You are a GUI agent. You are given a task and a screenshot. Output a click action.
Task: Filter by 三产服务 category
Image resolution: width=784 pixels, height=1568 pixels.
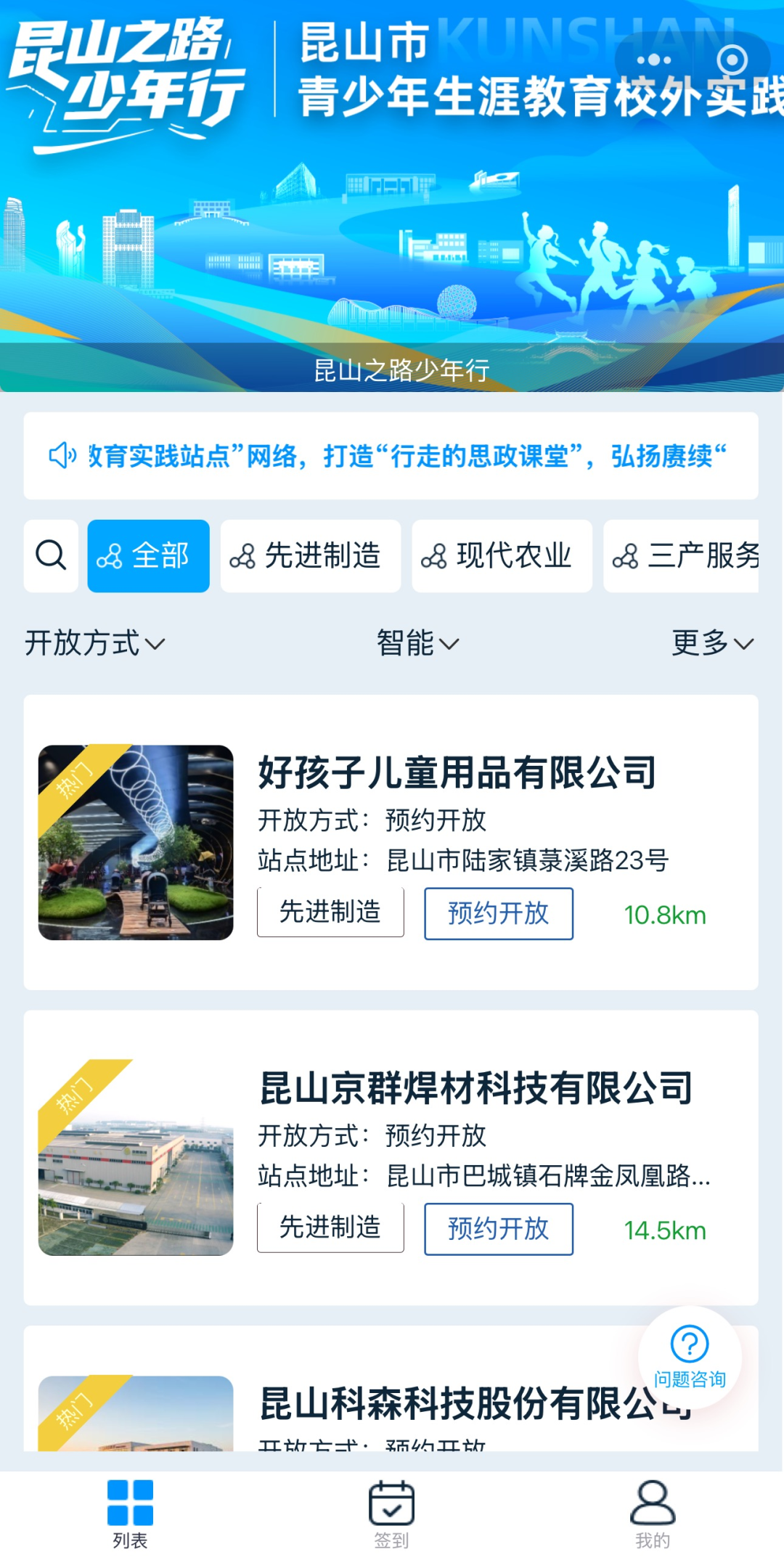pos(686,556)
